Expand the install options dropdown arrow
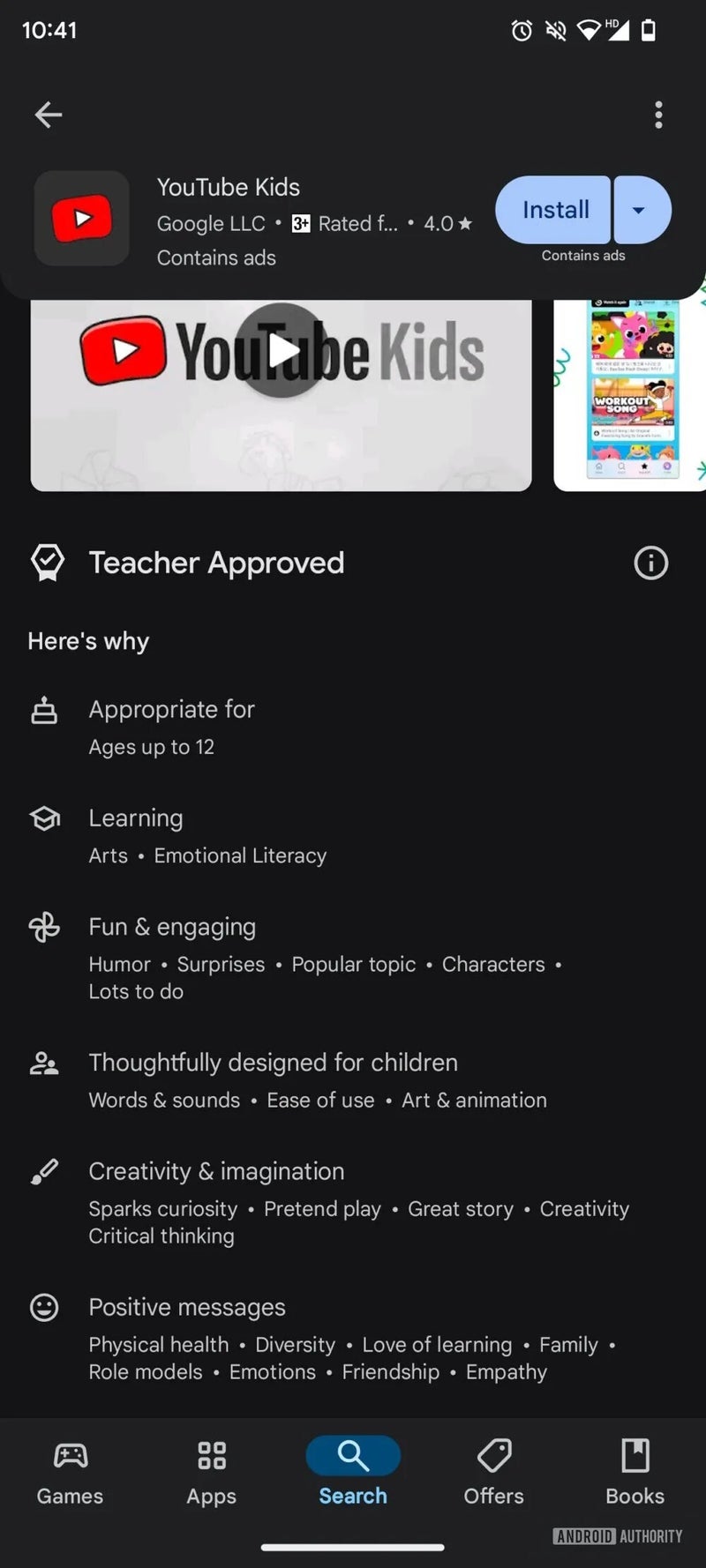 coord(640,210)
